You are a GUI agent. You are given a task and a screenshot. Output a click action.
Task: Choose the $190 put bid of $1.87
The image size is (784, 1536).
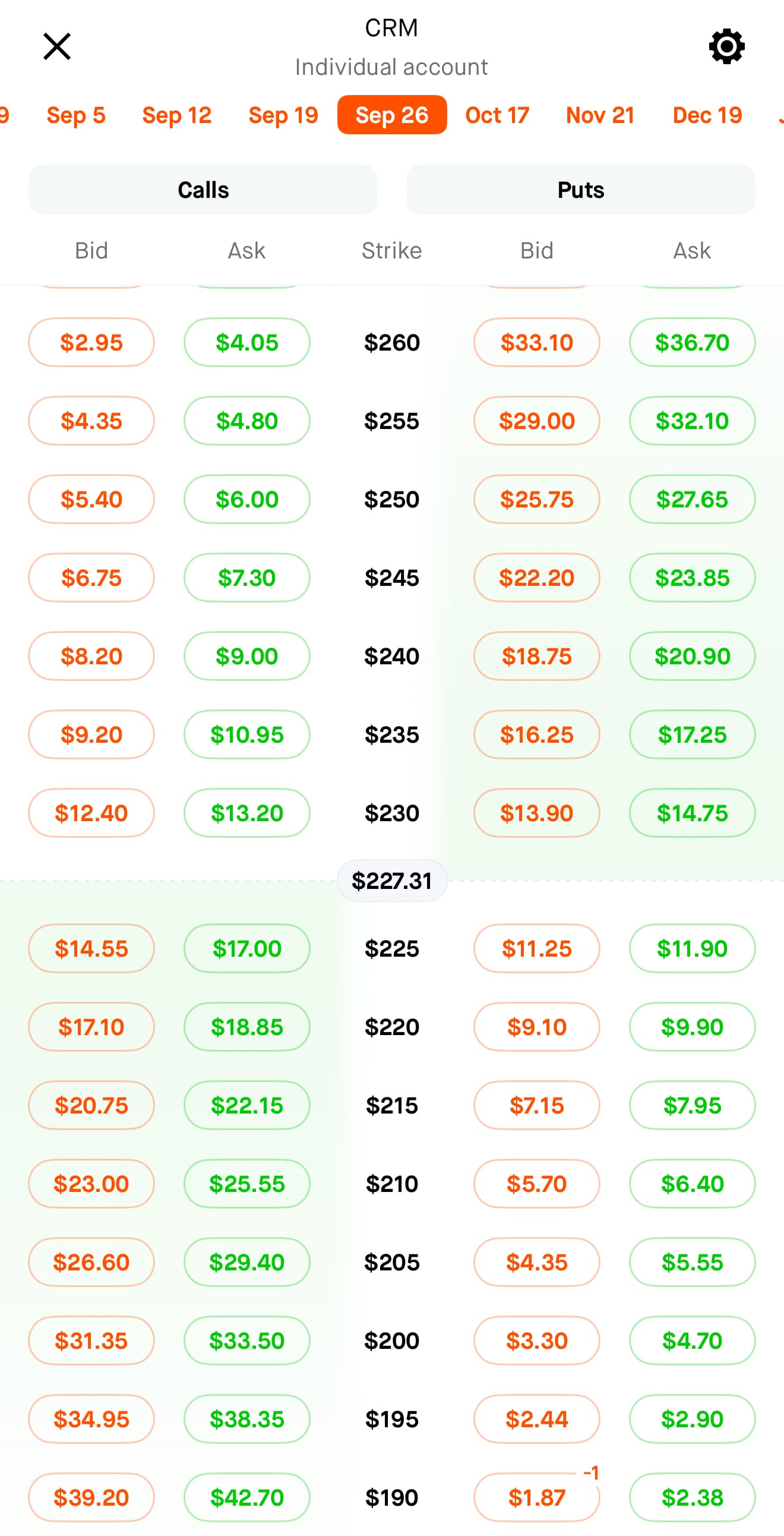pyautogui.click(x=536, y=1497)
